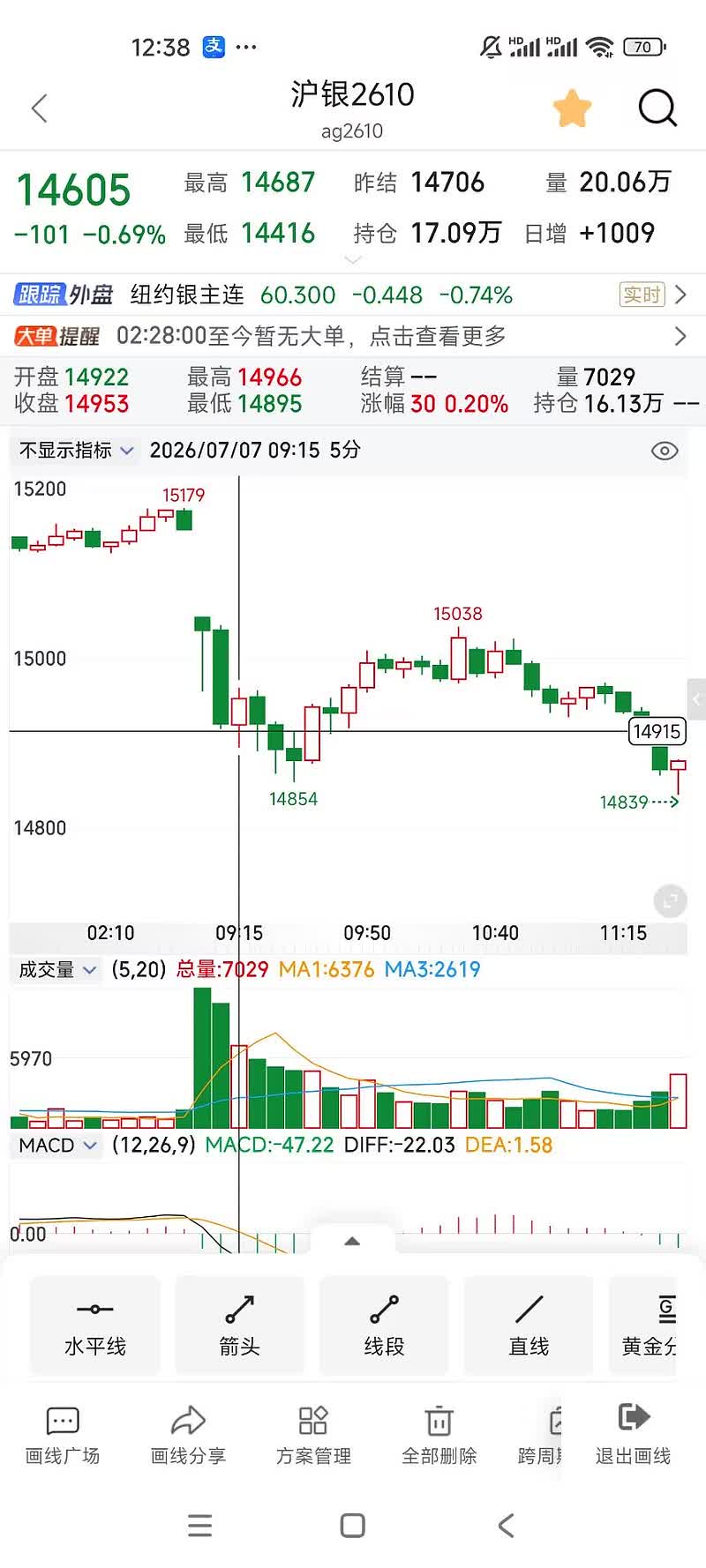Go back using the top-left arrow
The height and width of the screenshot is (1568, 706).
click(x=39, y=108)
